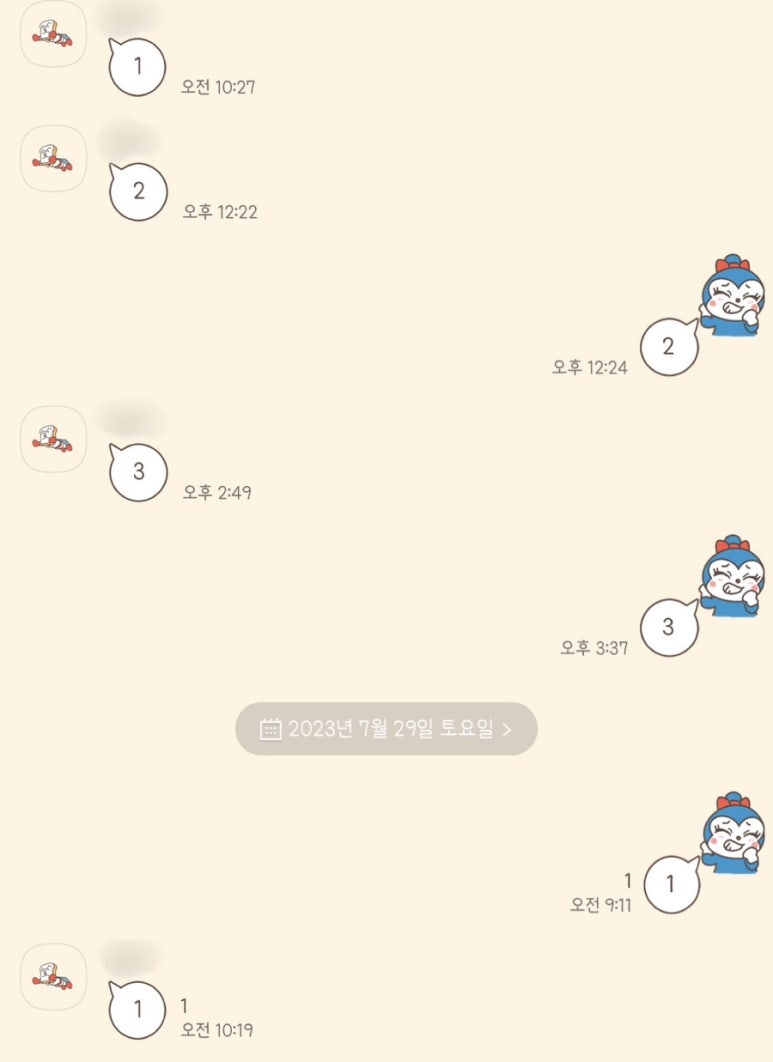Open sender's profile picture beside the 오전 10:27 message
Image resolution: width=773 pixels, height=1062 pixels.
[x=54, y=35]
